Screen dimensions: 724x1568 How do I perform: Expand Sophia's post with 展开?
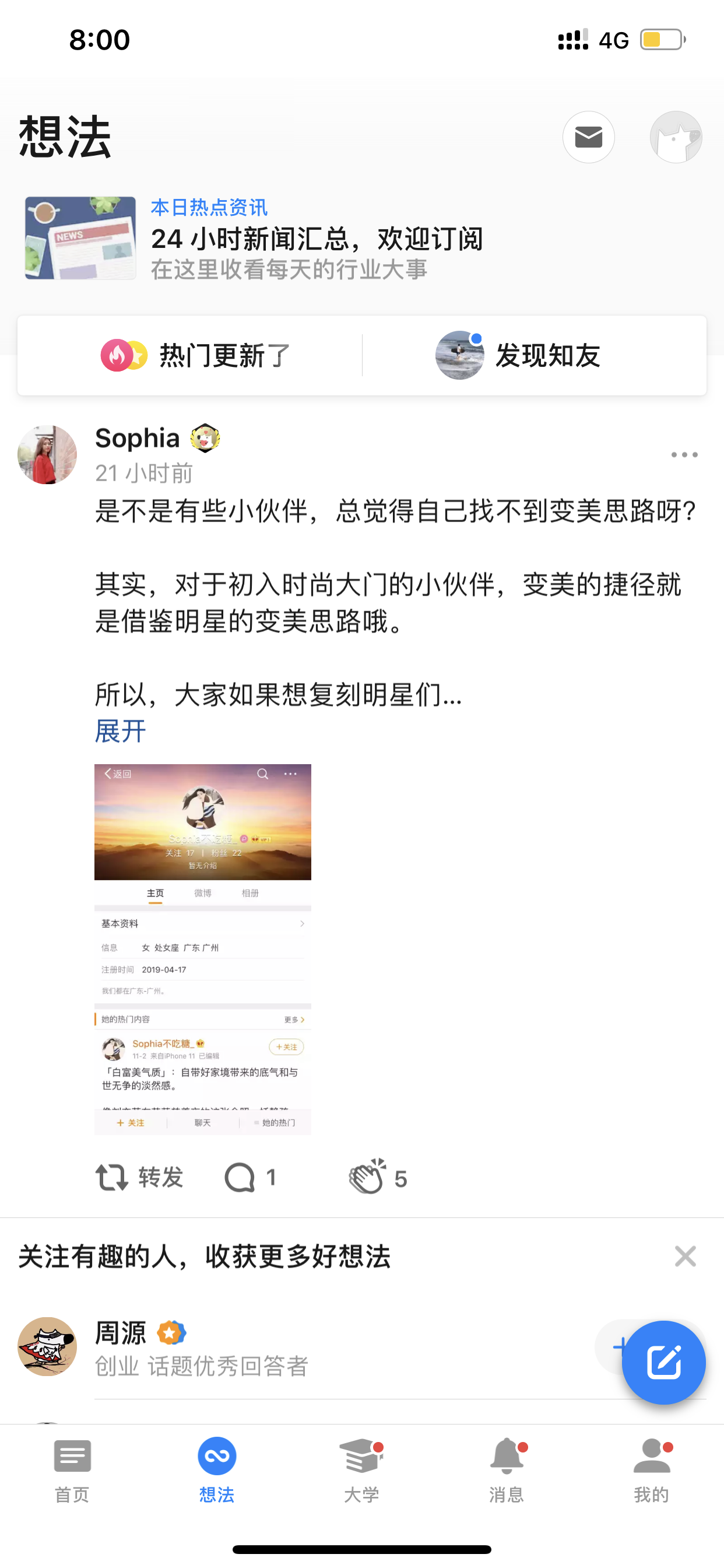pyautogui.click(x=121, y=730)
